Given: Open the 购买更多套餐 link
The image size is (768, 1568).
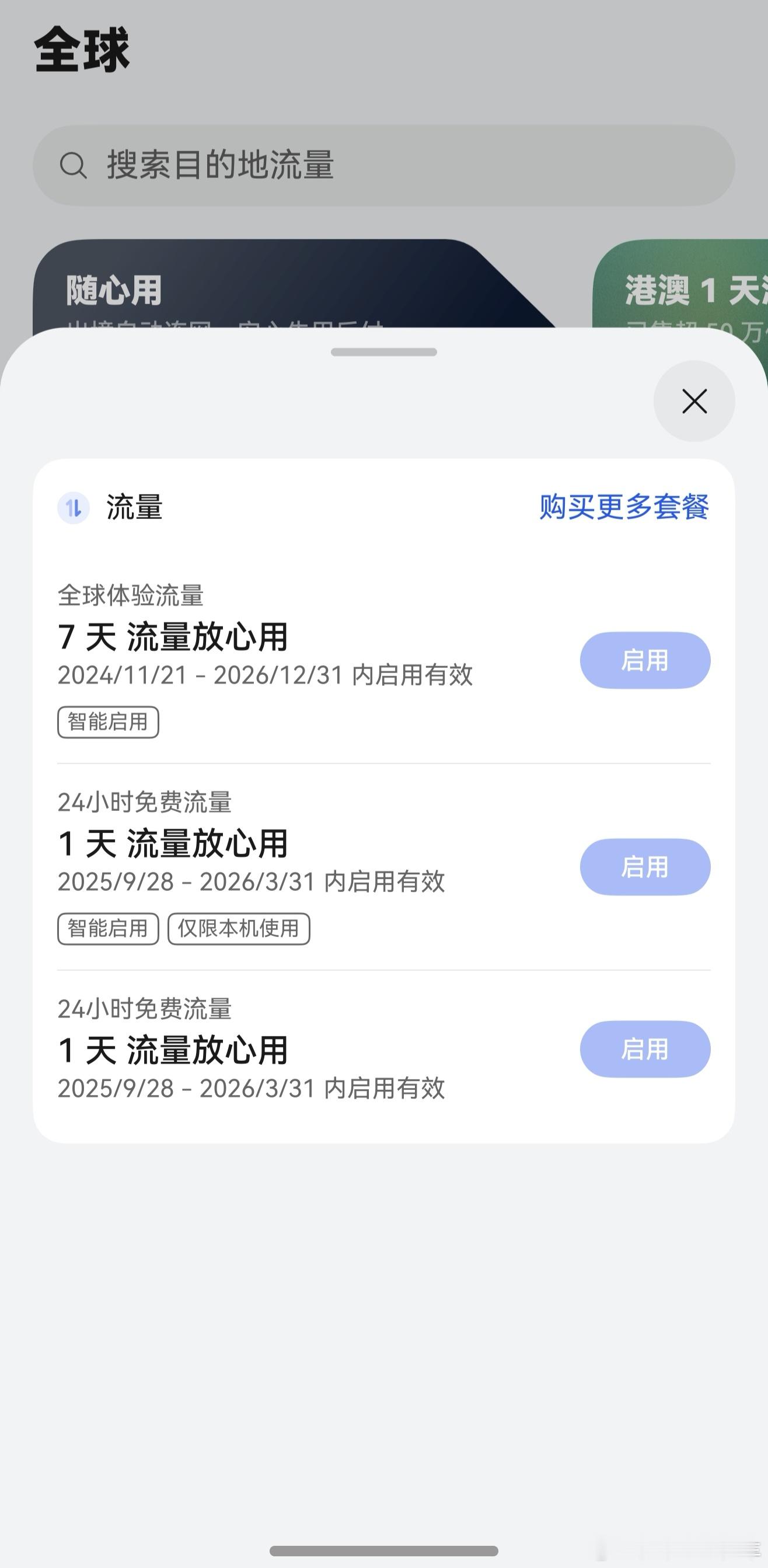Looking at the screenshot, I should click(624, 507).
